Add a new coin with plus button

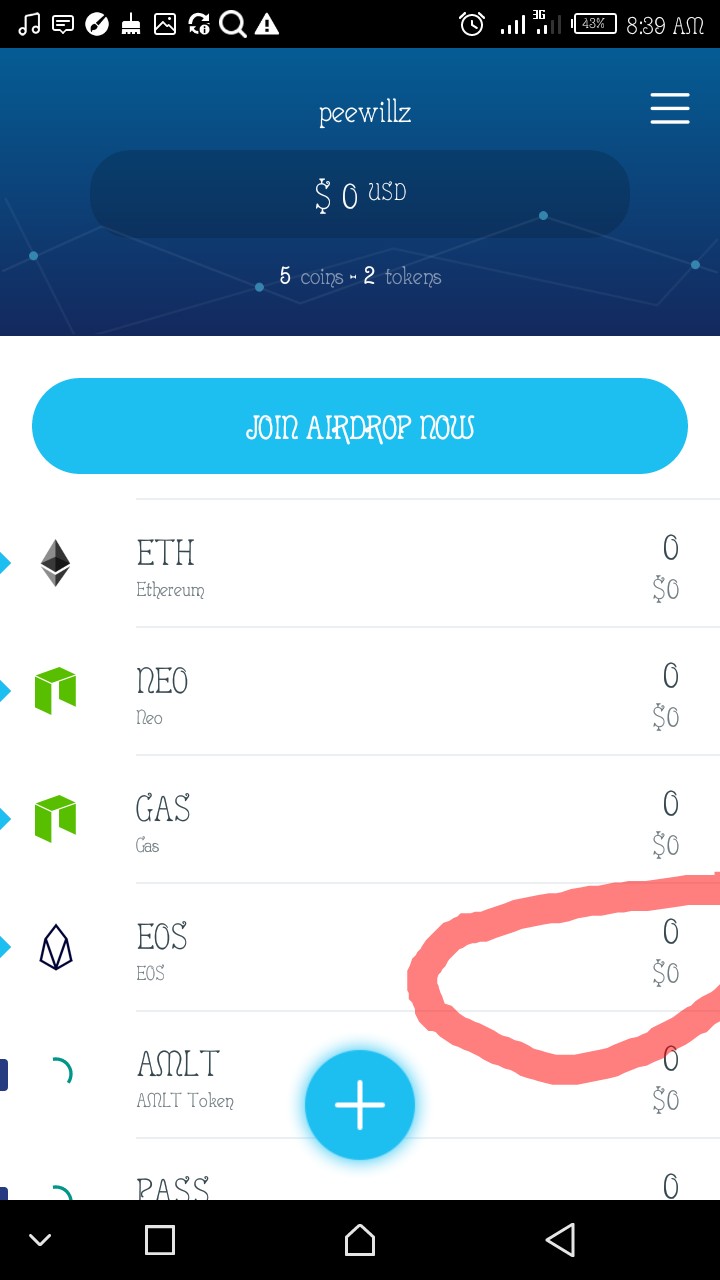(360, 1105)
